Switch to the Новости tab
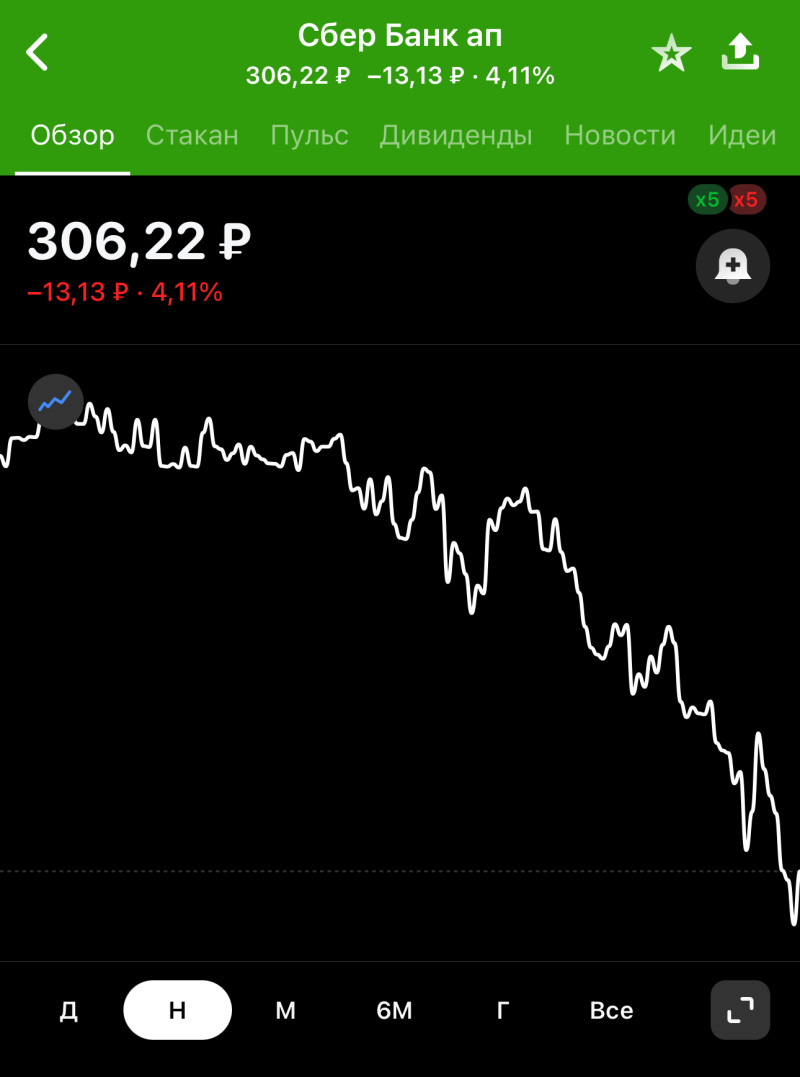 tap(620, 135)
